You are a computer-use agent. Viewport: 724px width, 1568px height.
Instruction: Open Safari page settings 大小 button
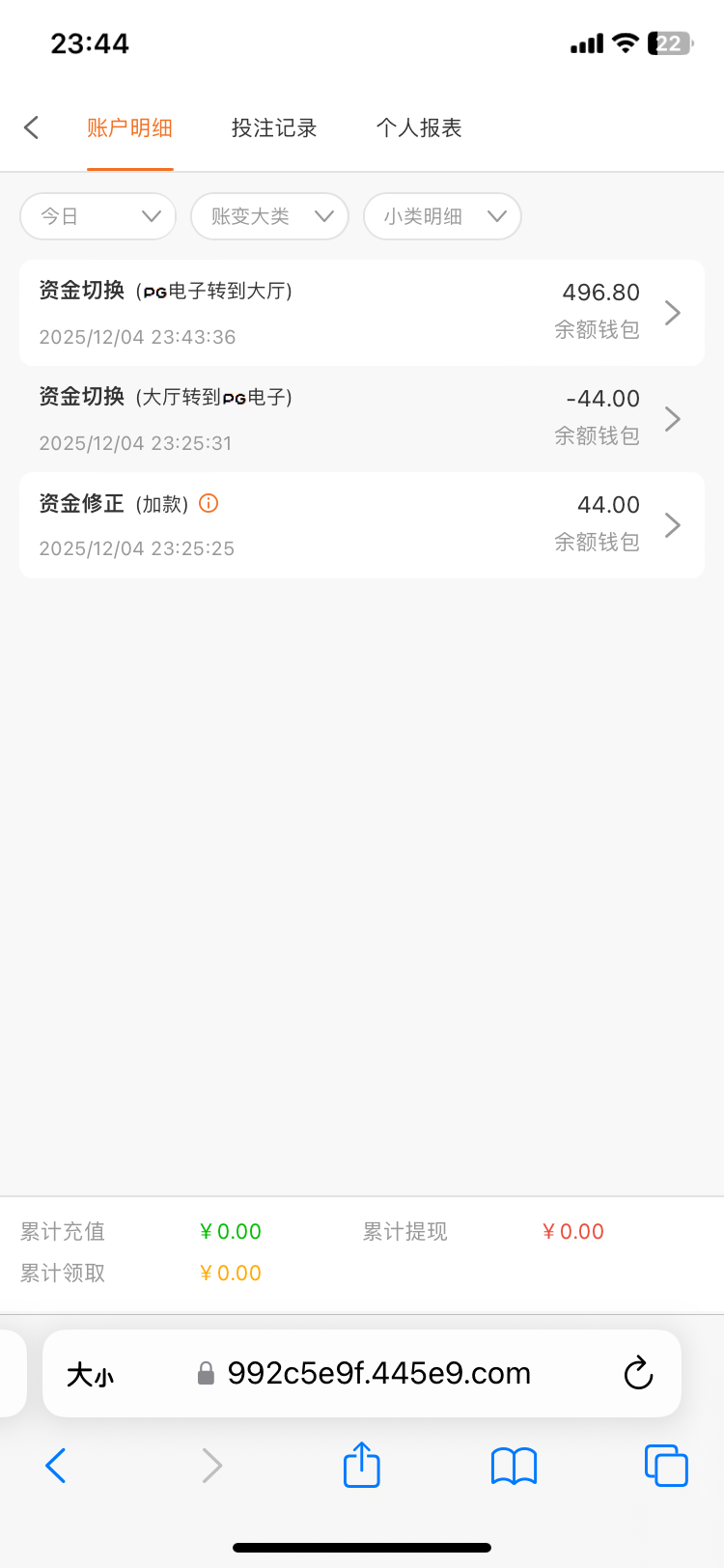pyautogui.click(x=90, y=1375)
